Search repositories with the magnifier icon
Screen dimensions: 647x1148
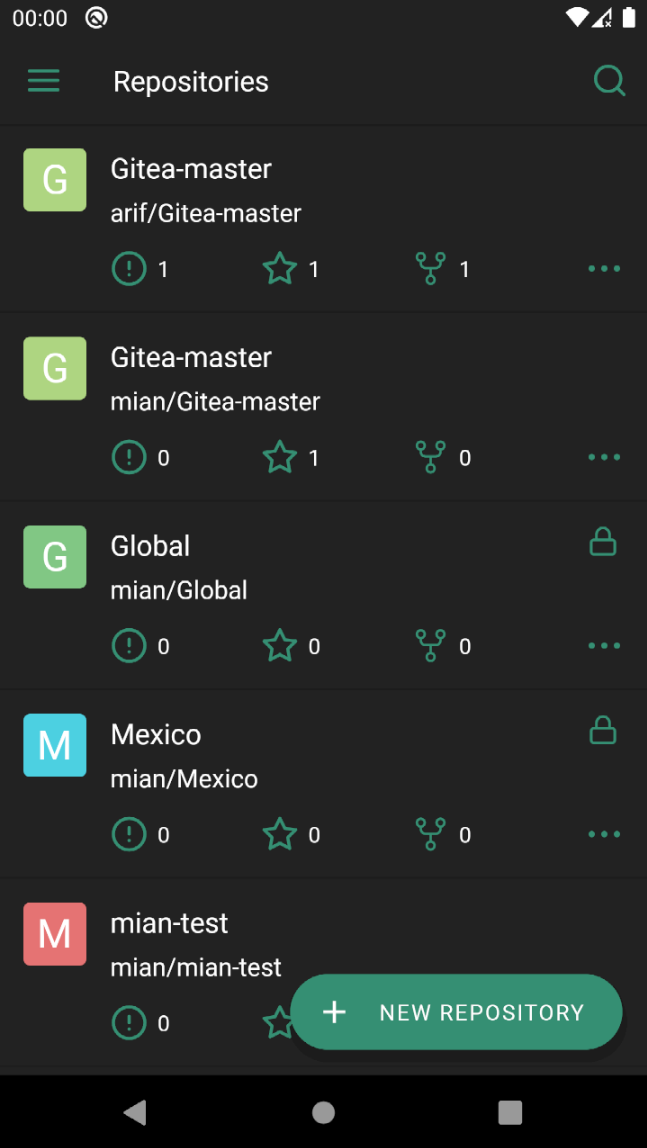coord(609,81)
